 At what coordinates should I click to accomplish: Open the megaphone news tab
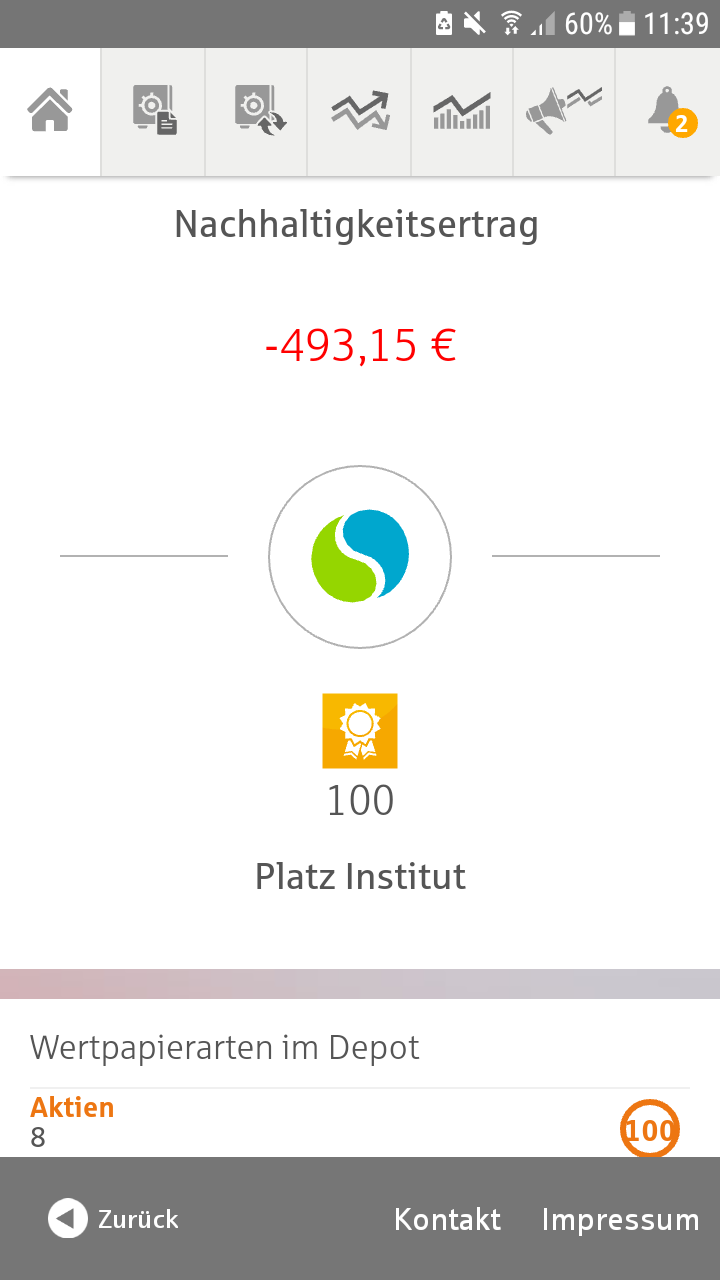564,111
